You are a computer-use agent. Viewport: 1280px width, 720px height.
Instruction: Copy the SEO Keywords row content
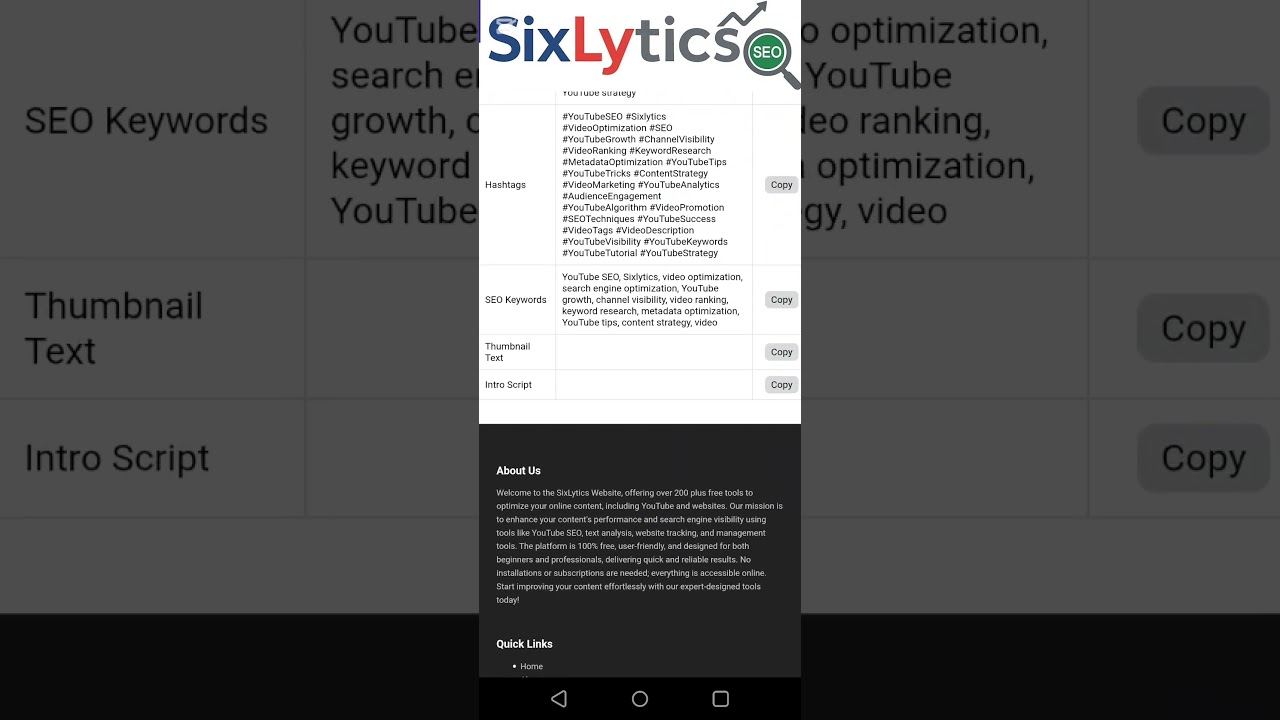(781, 300)
